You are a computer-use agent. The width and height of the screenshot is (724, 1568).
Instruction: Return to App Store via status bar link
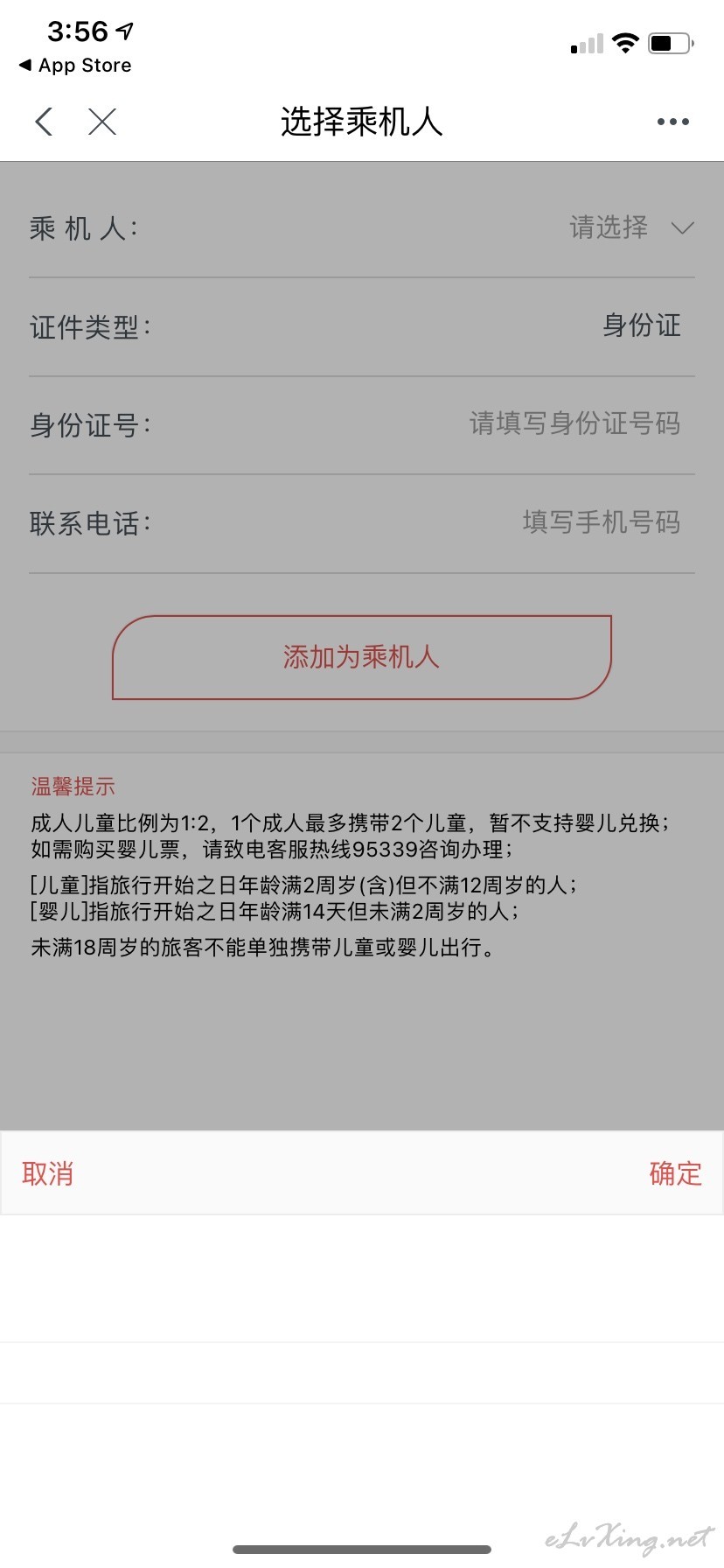coord(75,66)
